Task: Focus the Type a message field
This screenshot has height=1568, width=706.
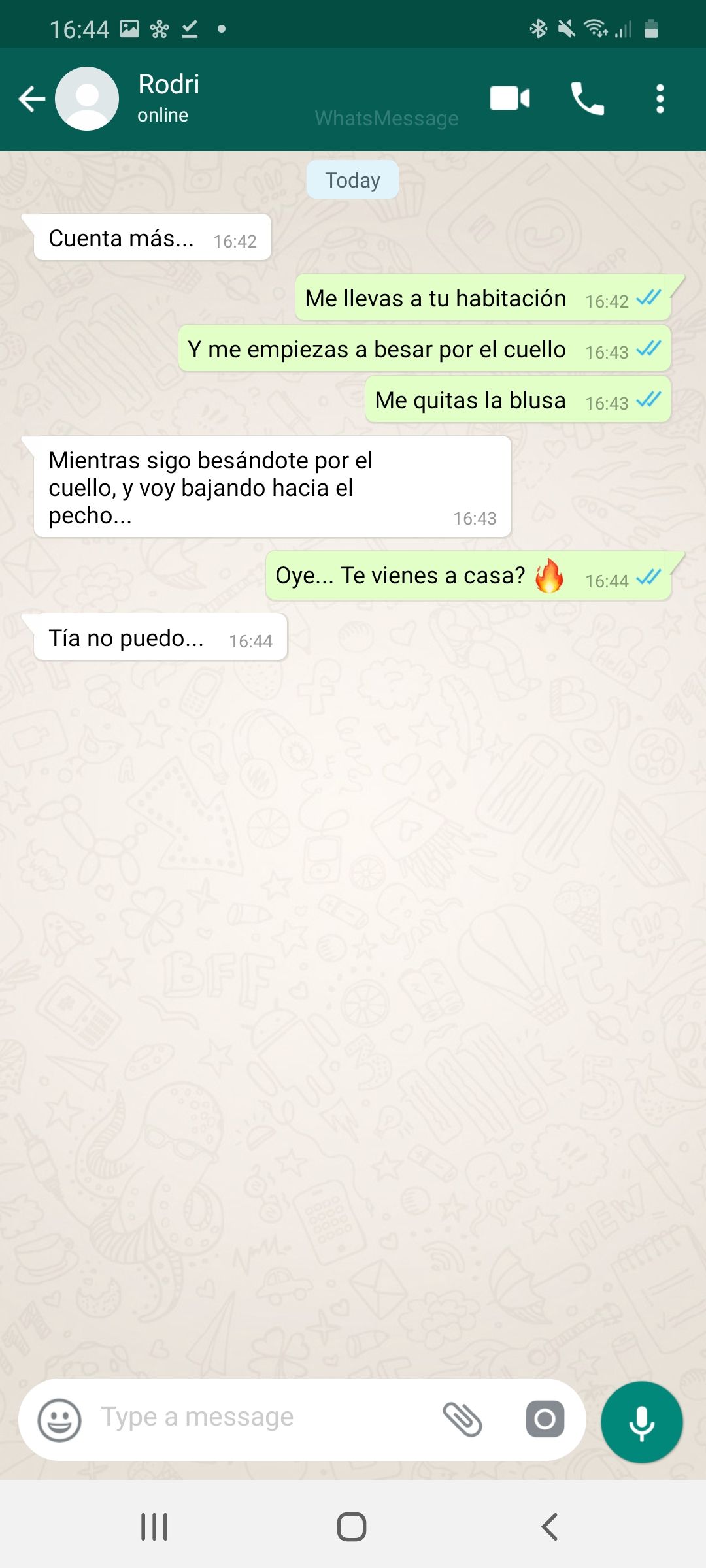Action: 261,1418
